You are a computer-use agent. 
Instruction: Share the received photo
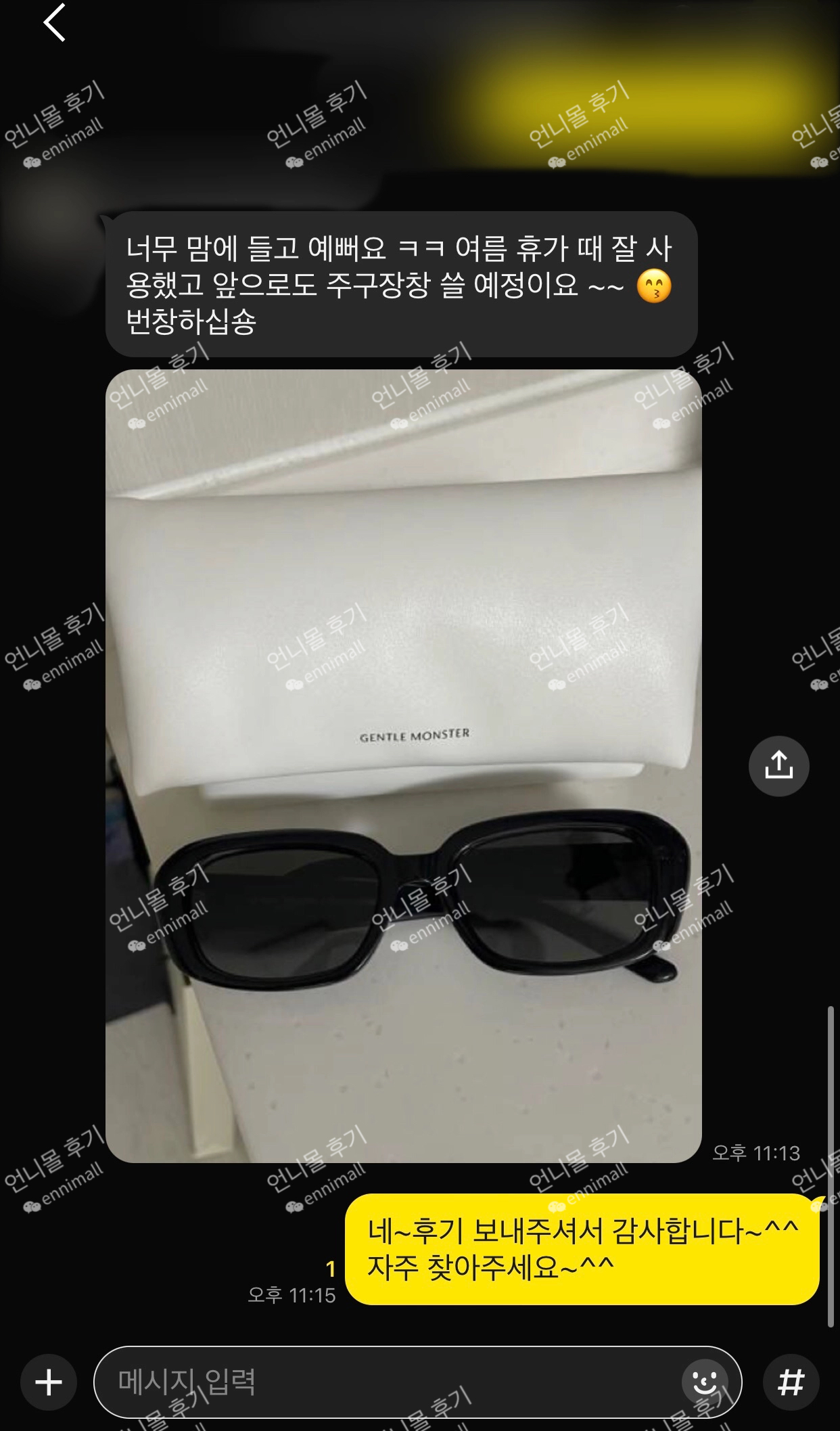[778, 766]
